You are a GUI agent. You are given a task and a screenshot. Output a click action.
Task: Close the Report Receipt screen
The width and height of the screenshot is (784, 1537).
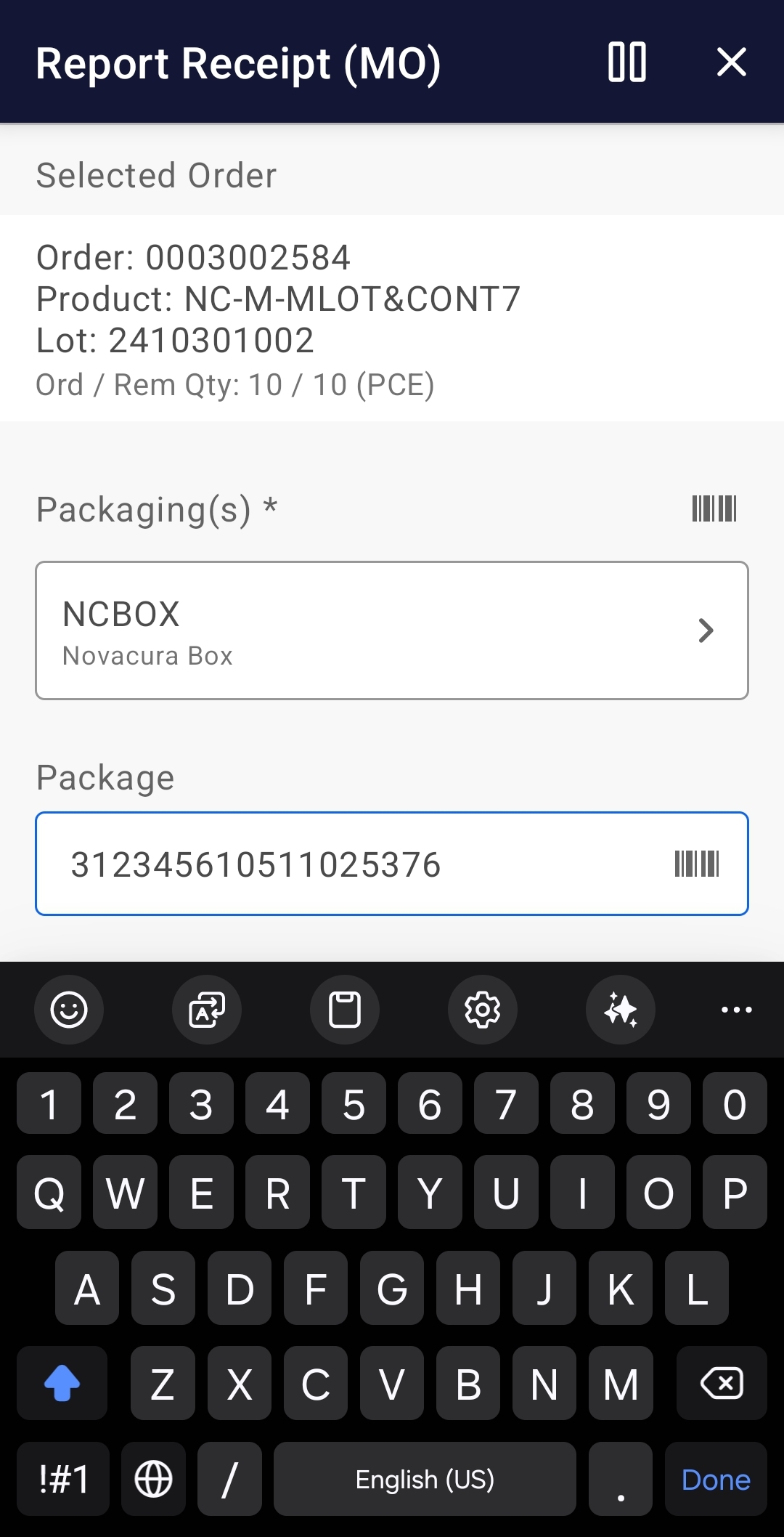tap(732, 63)
